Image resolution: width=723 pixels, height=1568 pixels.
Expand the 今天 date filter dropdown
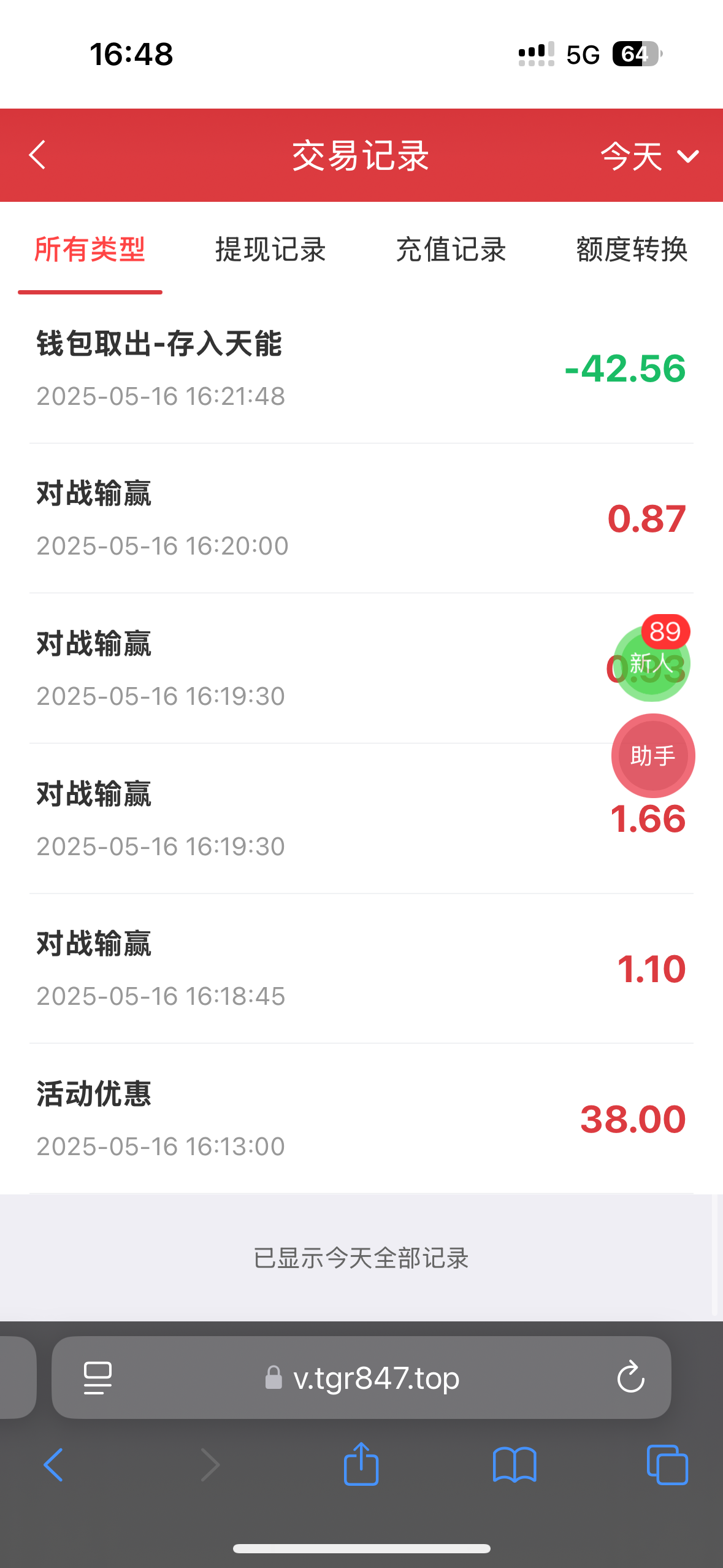(x=649, y=156)
